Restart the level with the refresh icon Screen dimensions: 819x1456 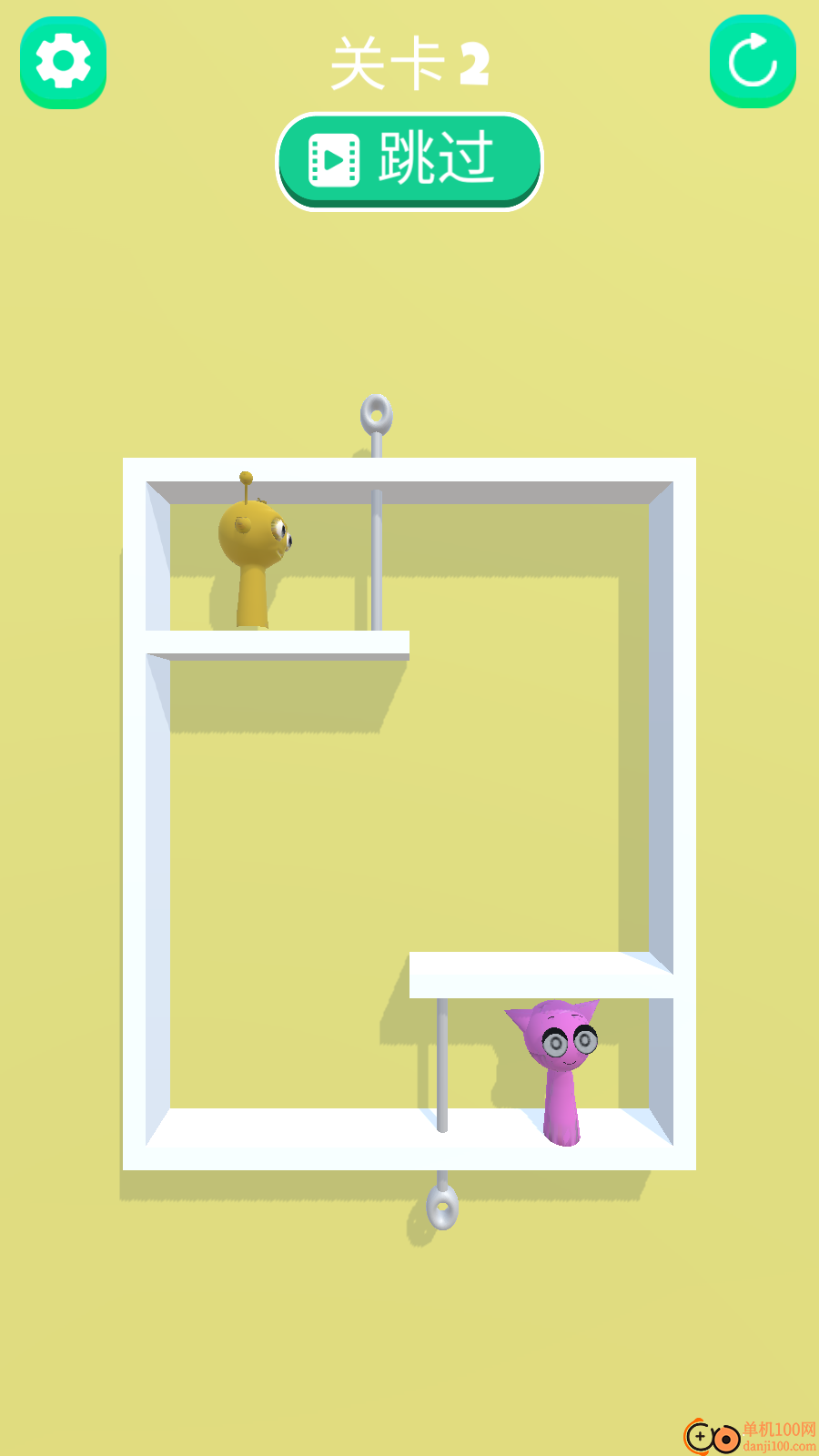pos(753,61)
